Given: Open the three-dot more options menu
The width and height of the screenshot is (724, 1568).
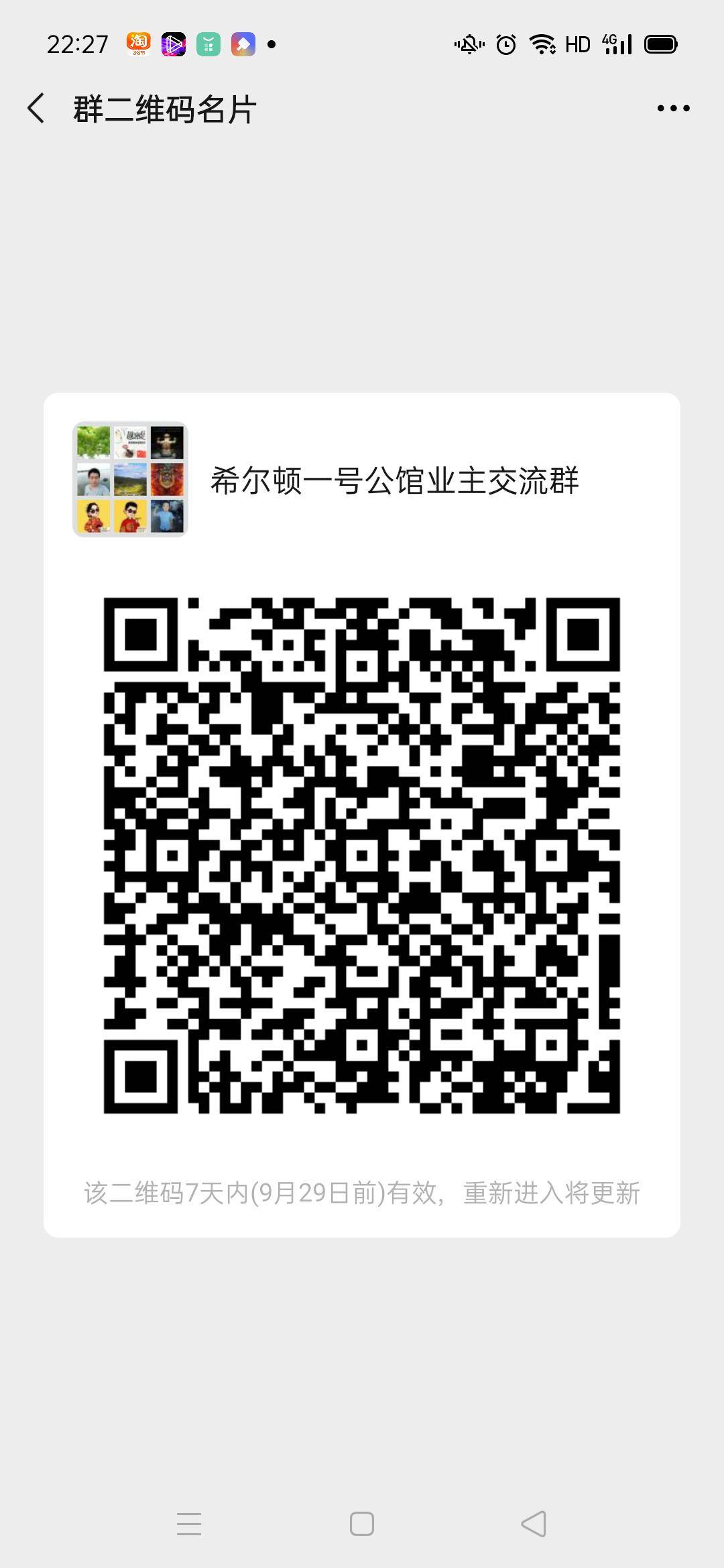Looking at the screenshot, I should coord(673,108).
